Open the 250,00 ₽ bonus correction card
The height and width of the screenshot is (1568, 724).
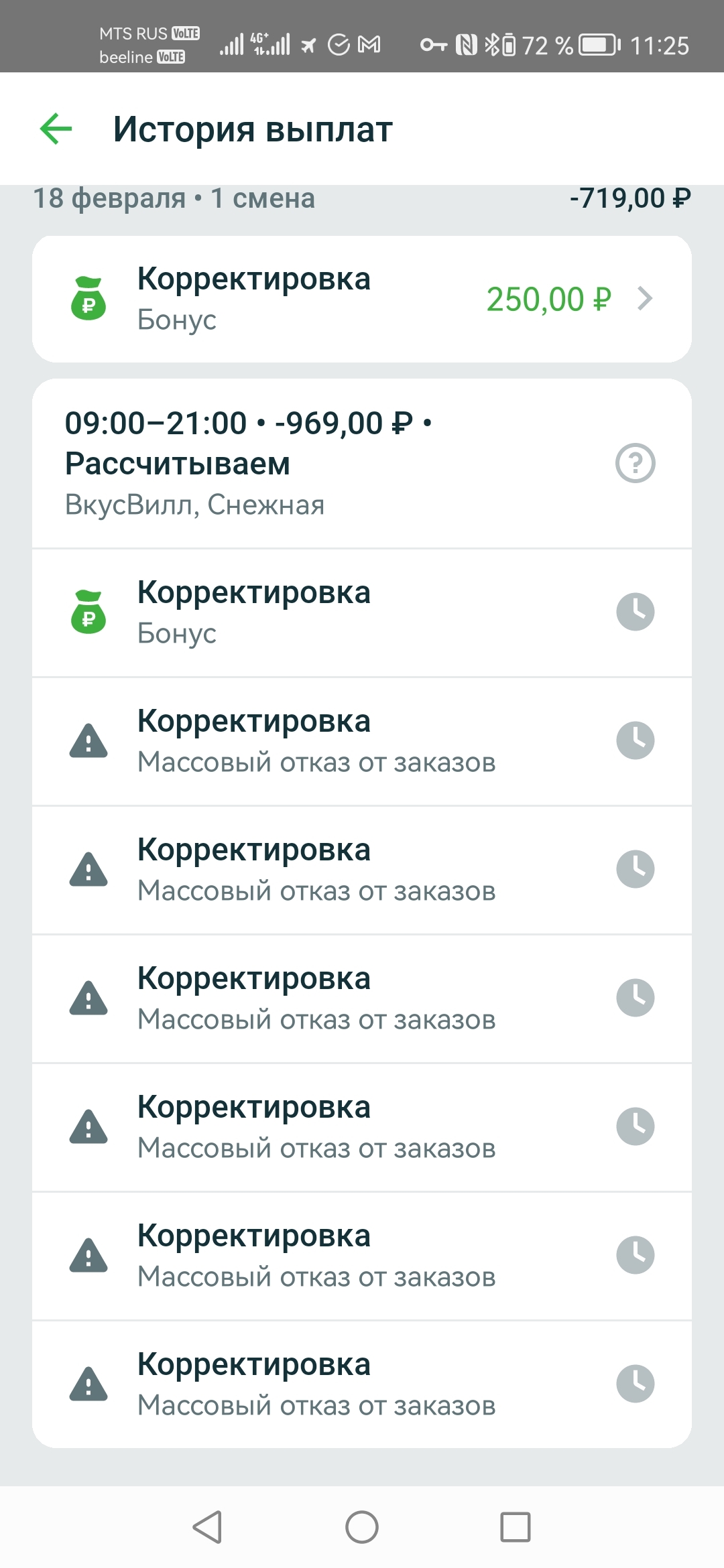point(362,299)
